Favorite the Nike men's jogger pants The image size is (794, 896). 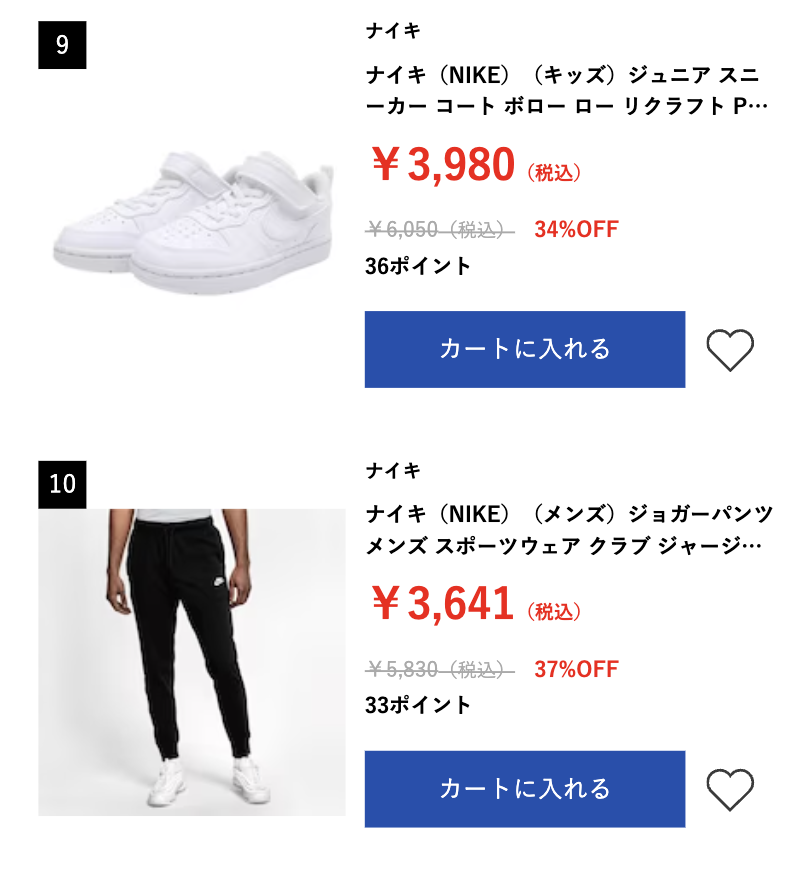730,790
